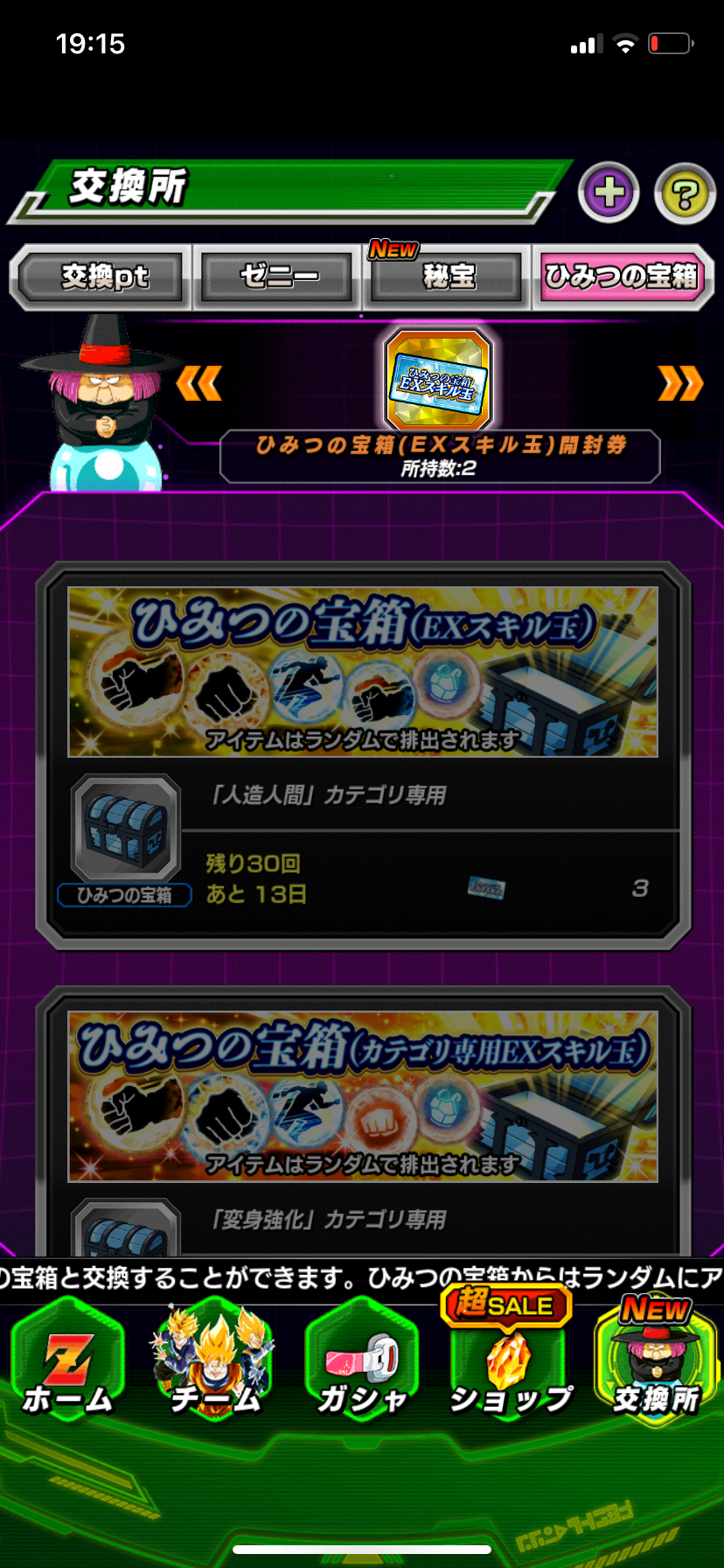The width and height of the screenshot is (724, 1568).
Task: Show next ticket with right arrows
Action: (680, 384)
